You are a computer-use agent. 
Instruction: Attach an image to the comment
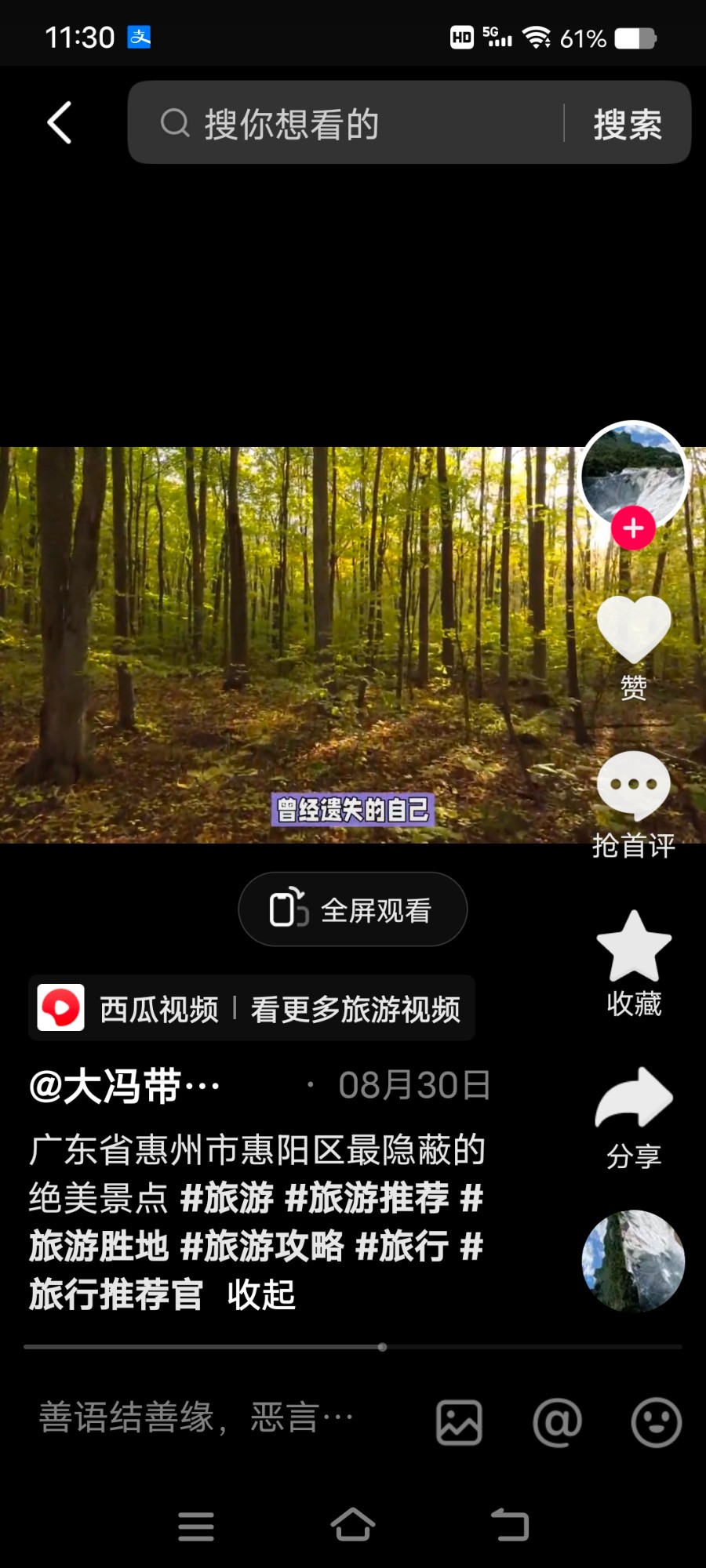459,1422
